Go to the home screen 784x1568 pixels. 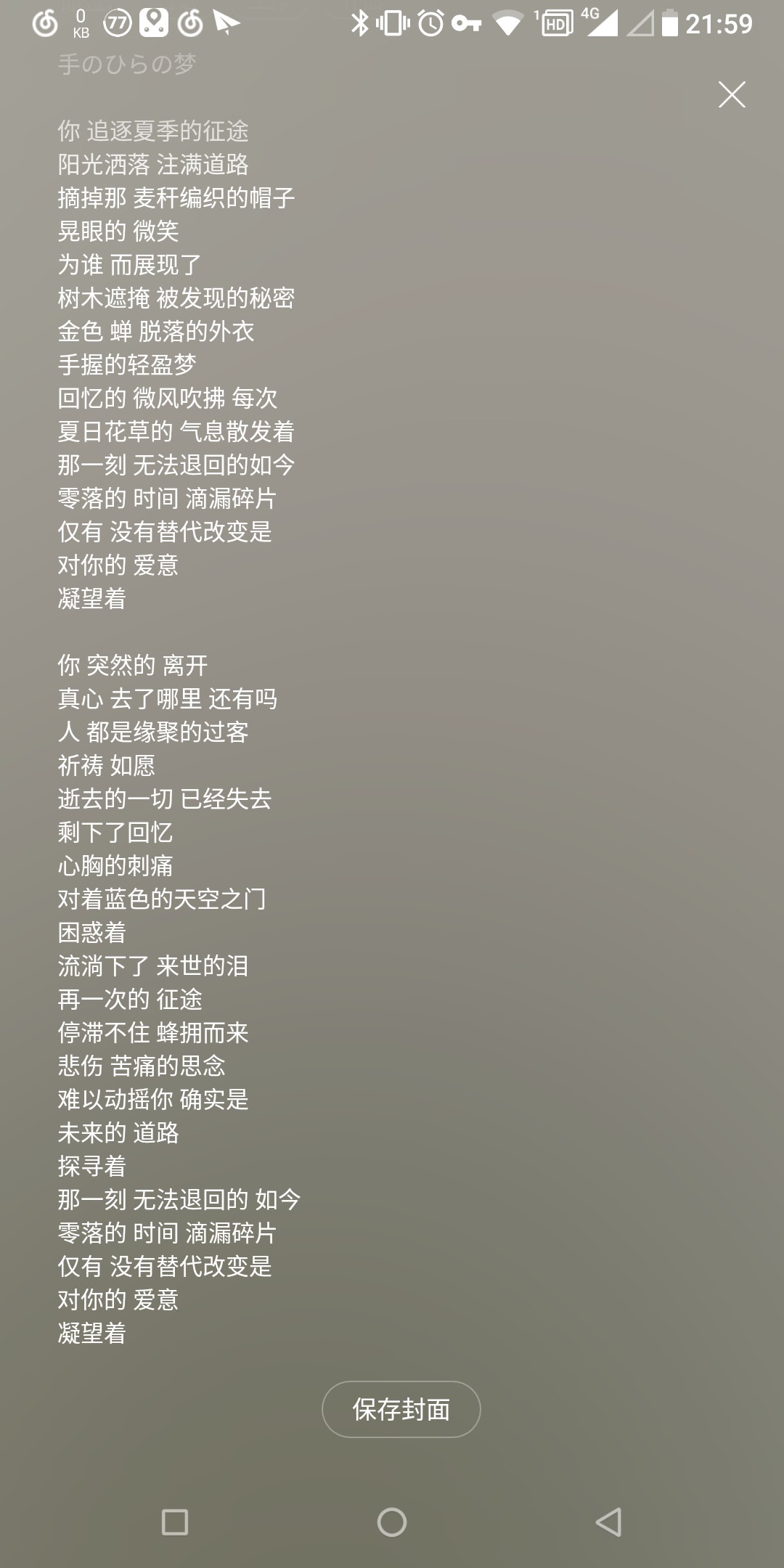(392, 1522)
